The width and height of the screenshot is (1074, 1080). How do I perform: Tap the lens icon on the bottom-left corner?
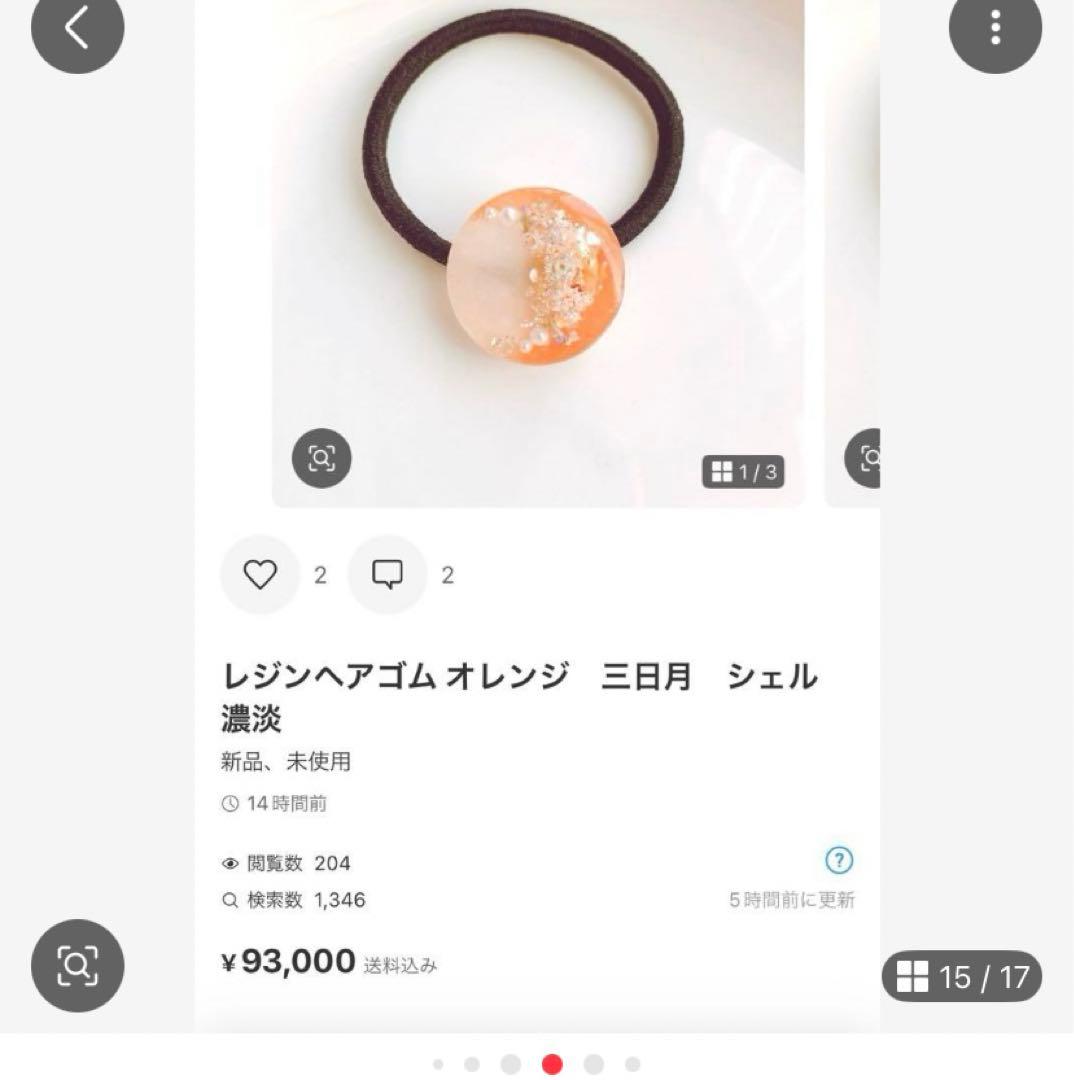[x=75, y=966]
